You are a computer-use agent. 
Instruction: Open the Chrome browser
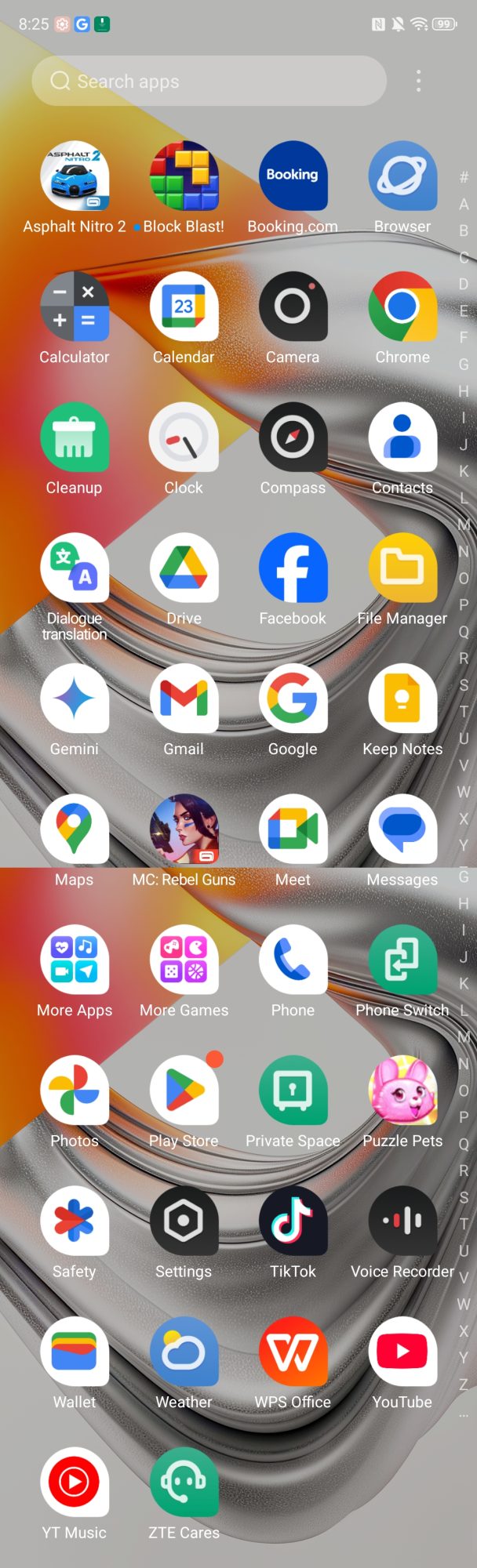(402, 307)
